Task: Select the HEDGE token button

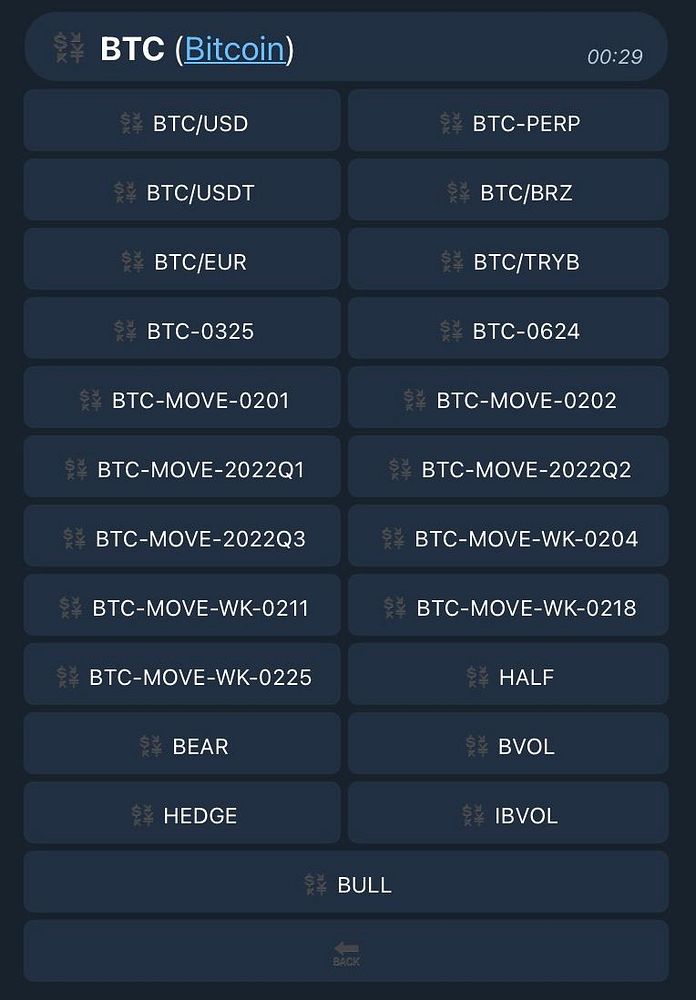Action: click(x=182, y=816)
